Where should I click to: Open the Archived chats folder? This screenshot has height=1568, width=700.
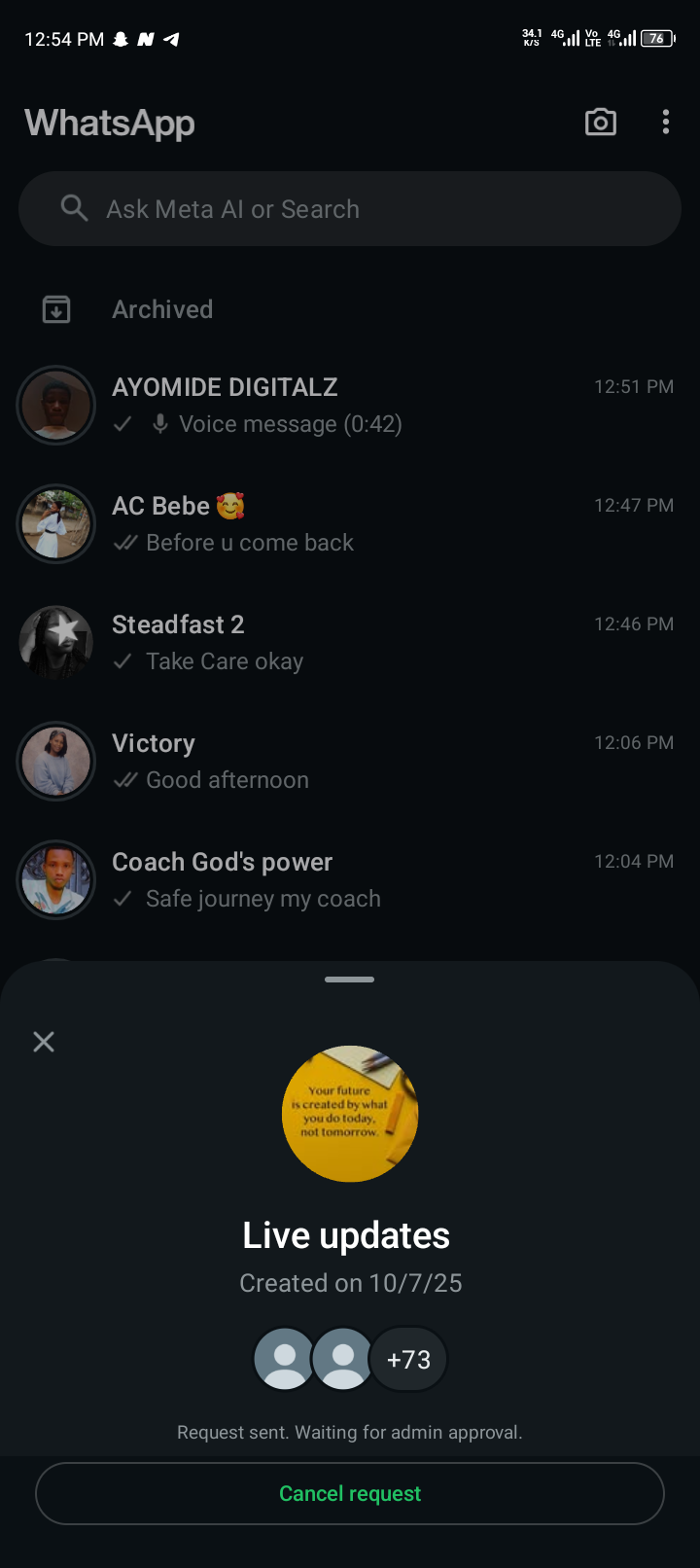(162, 309)
